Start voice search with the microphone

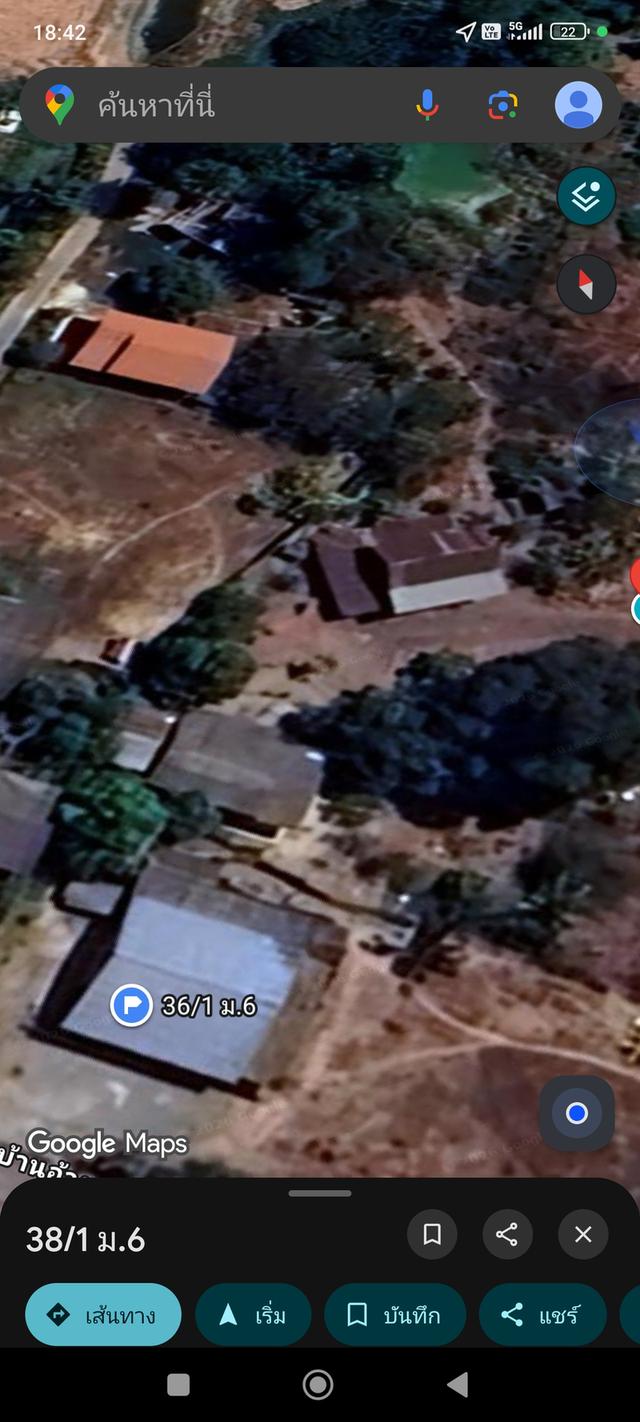(427, 105)
